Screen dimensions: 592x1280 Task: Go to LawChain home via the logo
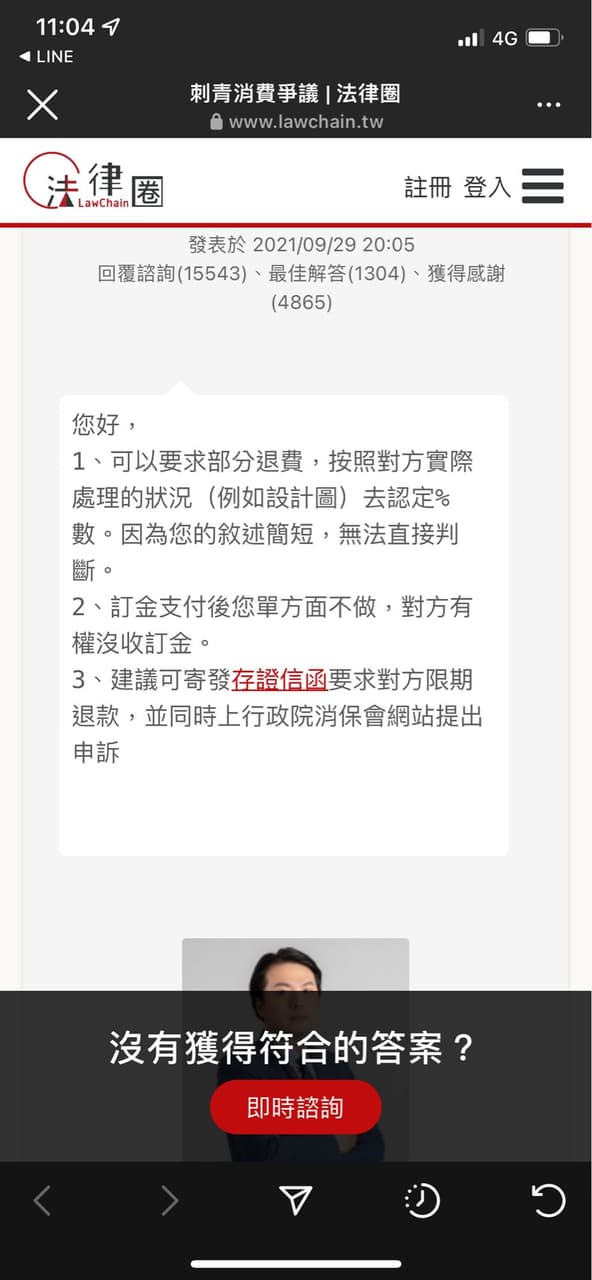[93, 181]
